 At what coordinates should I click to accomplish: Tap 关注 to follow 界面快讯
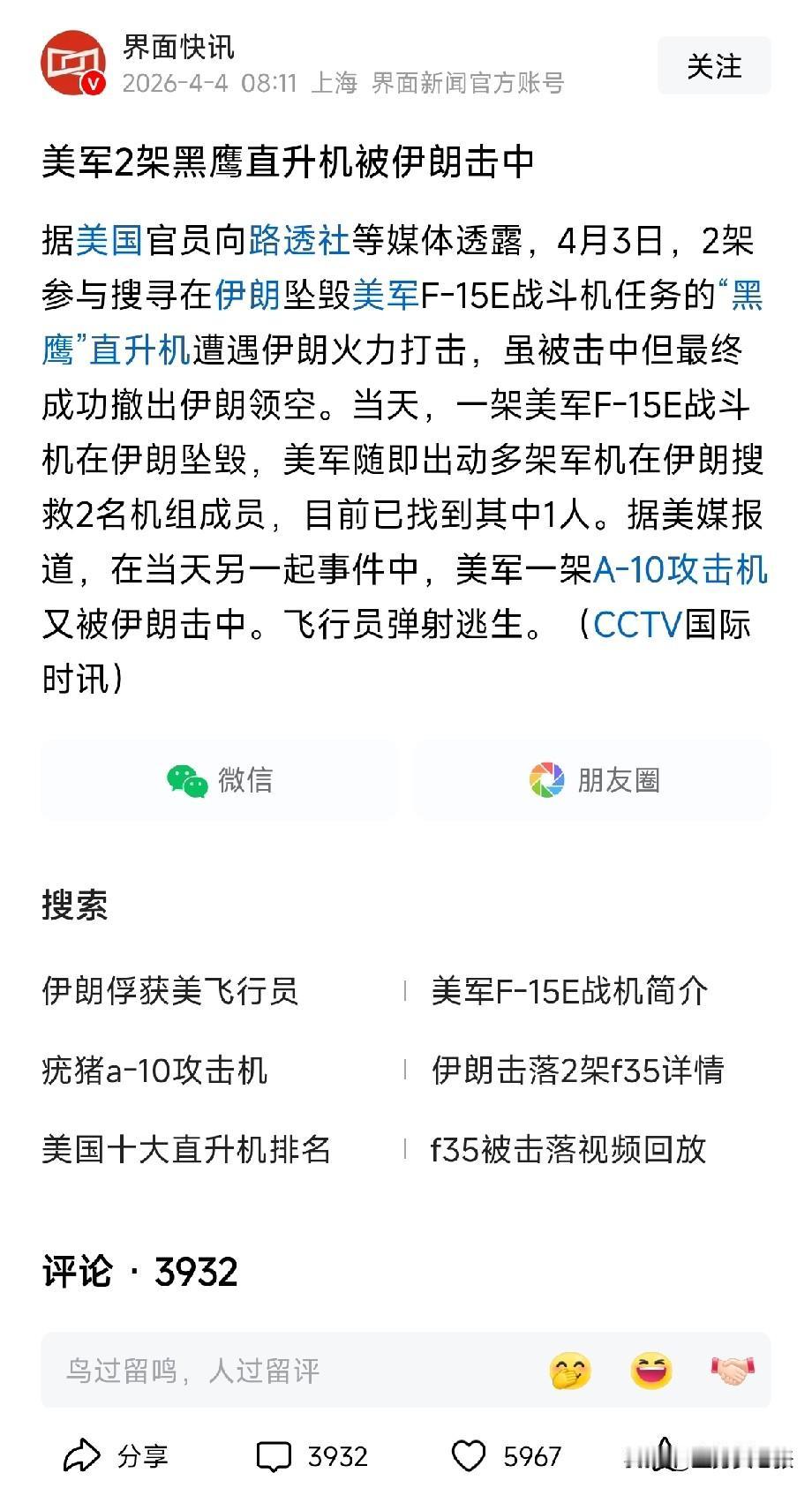712,66
